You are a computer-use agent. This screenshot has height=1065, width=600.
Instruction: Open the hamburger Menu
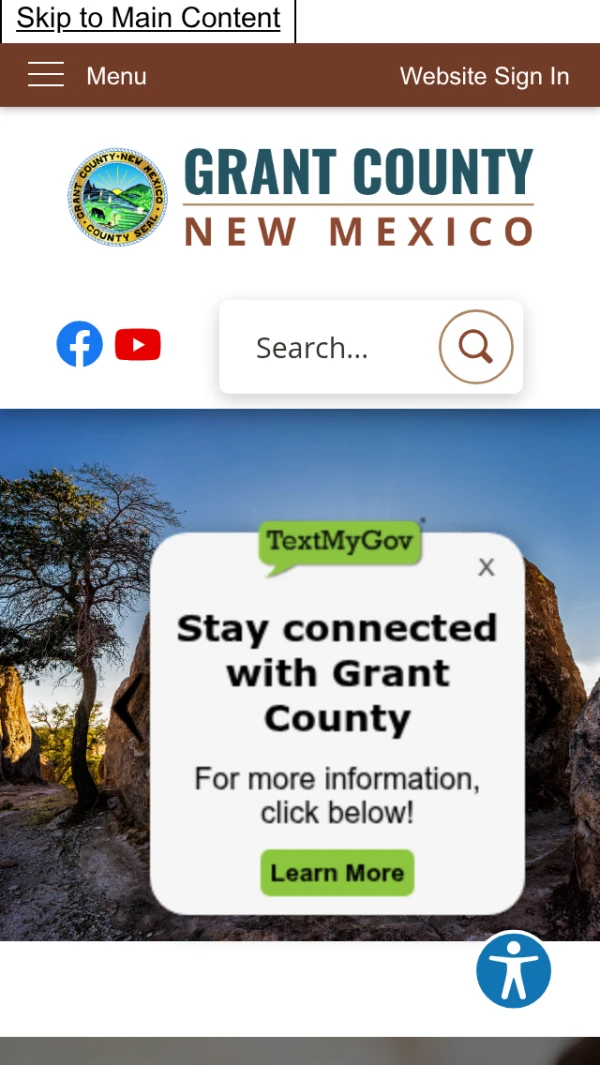tap(46, 75)
